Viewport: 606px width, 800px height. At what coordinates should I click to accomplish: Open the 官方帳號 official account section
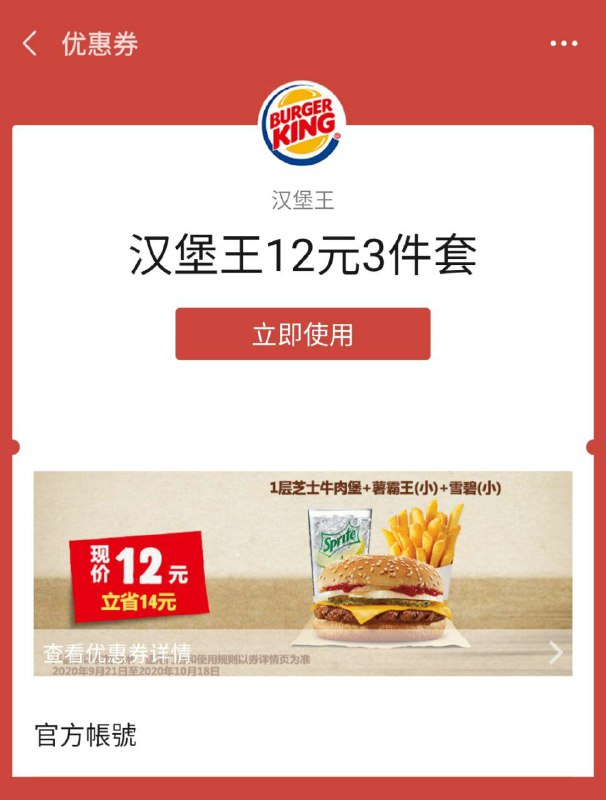[86, 737]
